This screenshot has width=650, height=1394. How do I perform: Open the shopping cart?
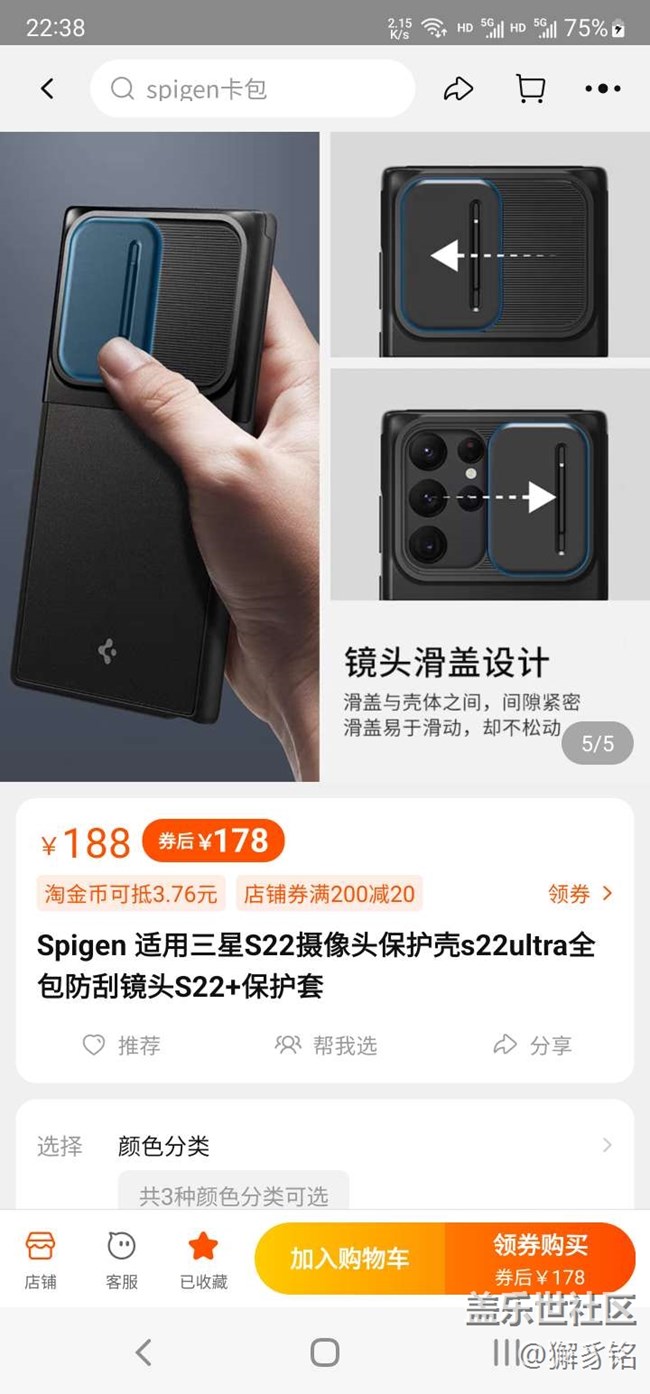click(530, 89)
